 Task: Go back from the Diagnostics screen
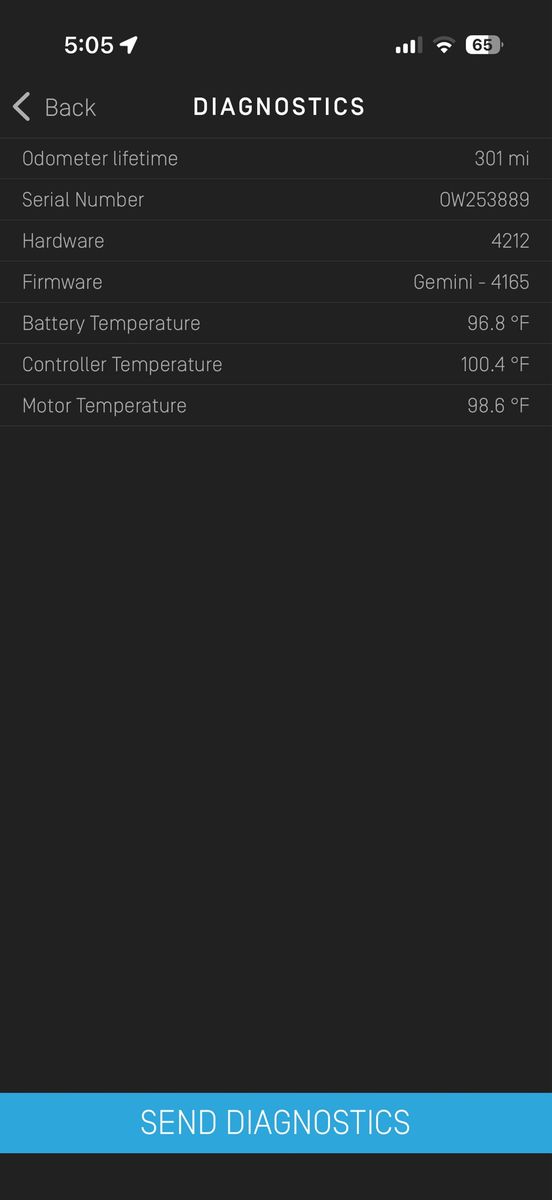coord(54,107)
